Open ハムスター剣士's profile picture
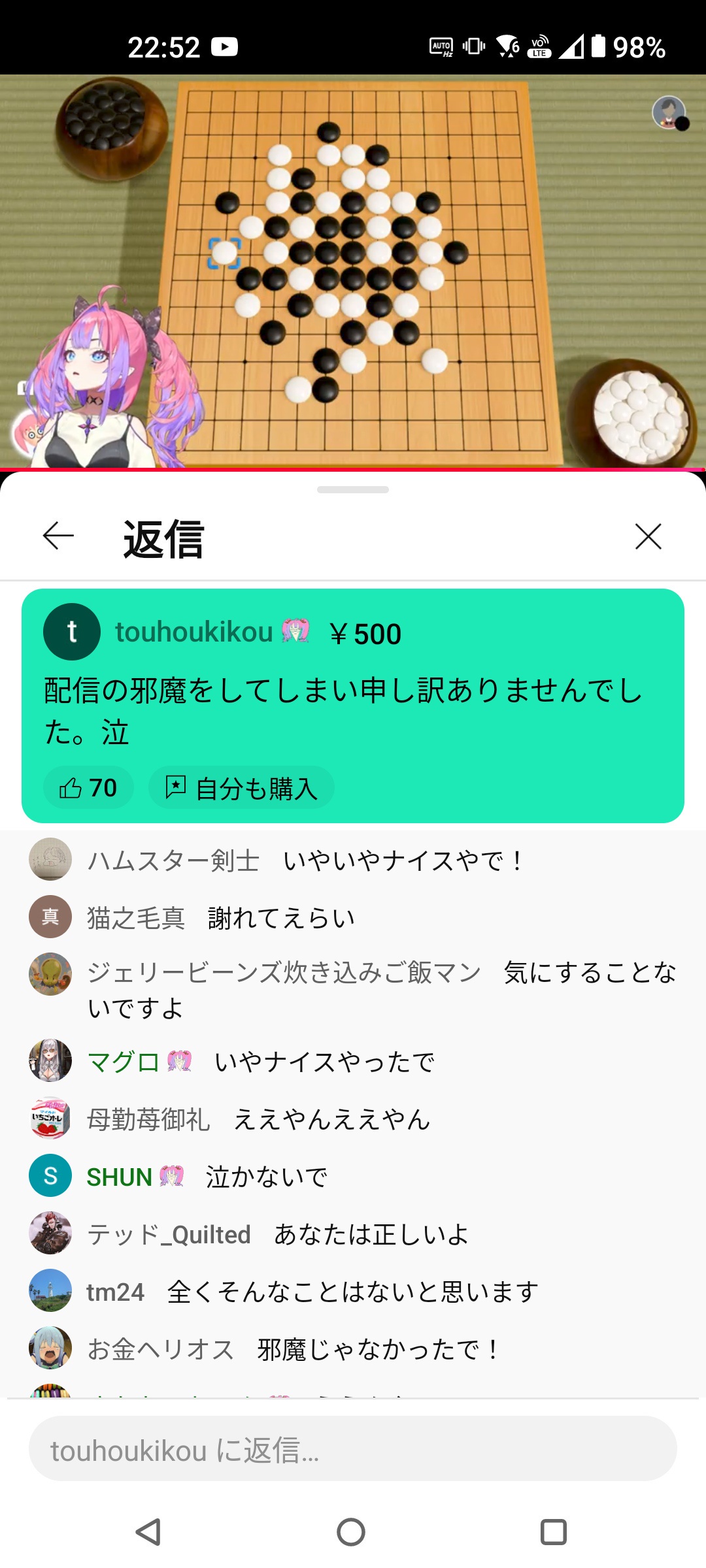The width and height of the screenshot is (706, 1568). point(50,859)
